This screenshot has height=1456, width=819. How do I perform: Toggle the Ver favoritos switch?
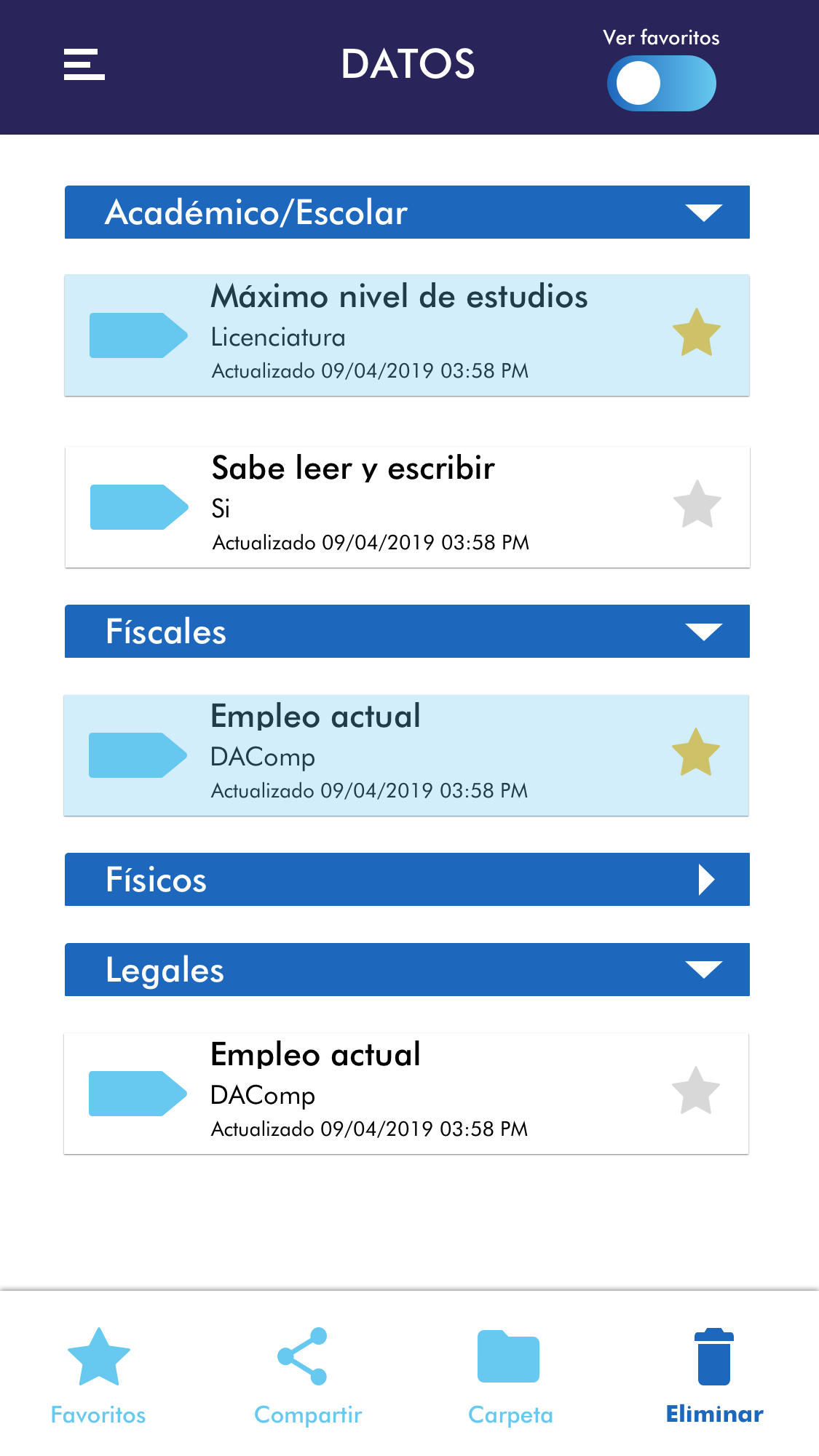click(661, 84)
